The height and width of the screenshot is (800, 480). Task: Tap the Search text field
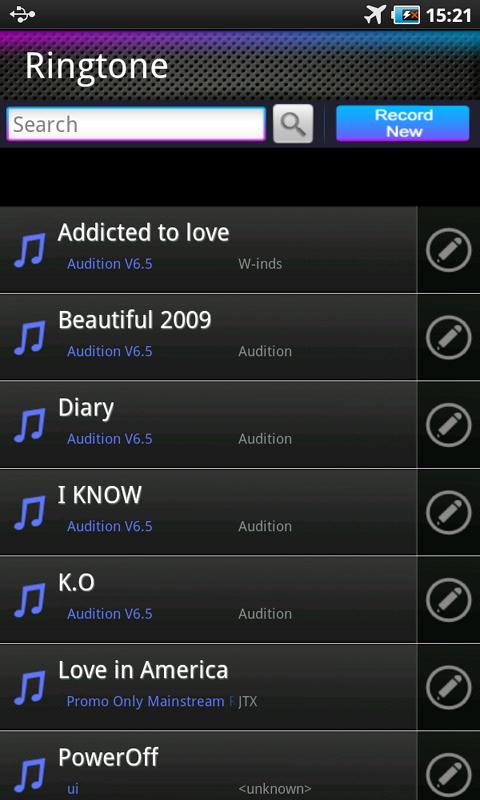pos(136,123)
